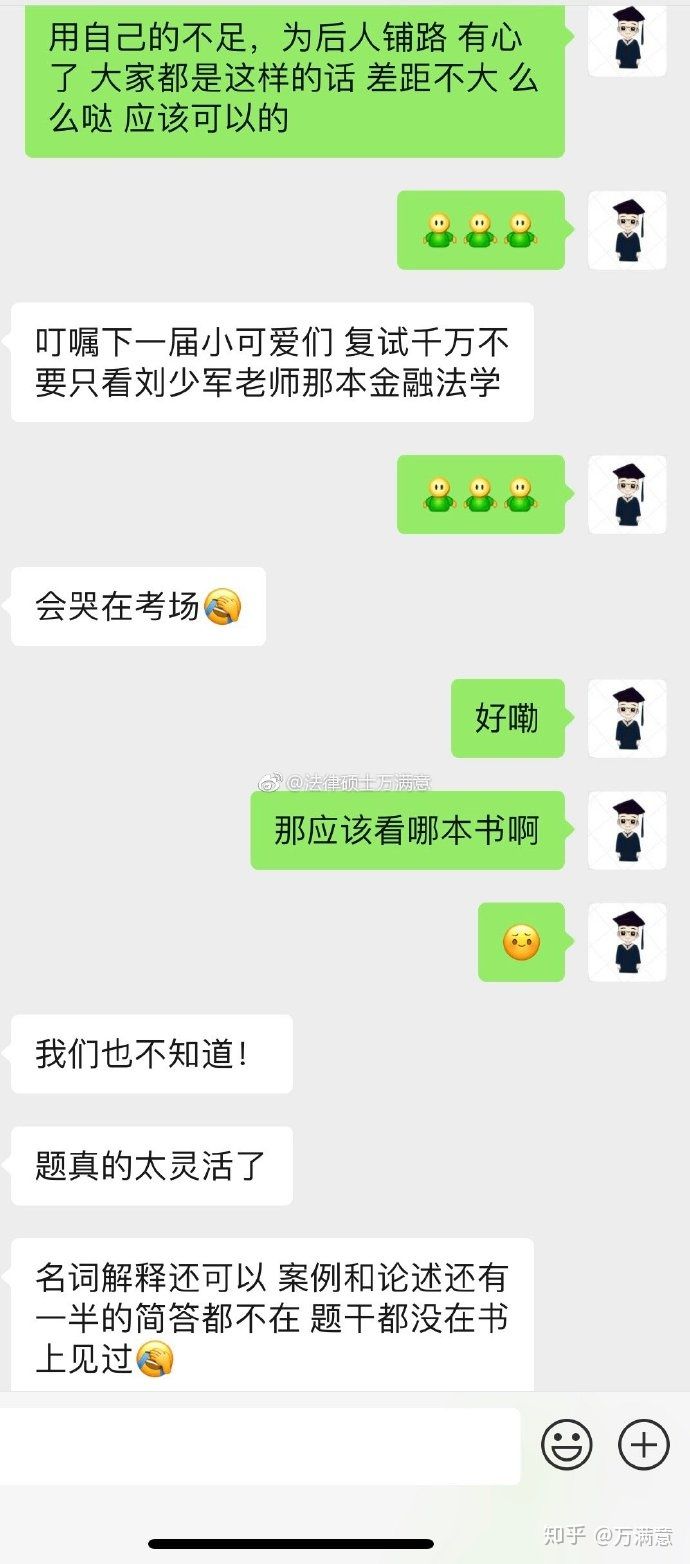Open the emoji sticker panel
Image resolution: width=690 pixels, height=1564 pixels.
[x=567, y=1445]
